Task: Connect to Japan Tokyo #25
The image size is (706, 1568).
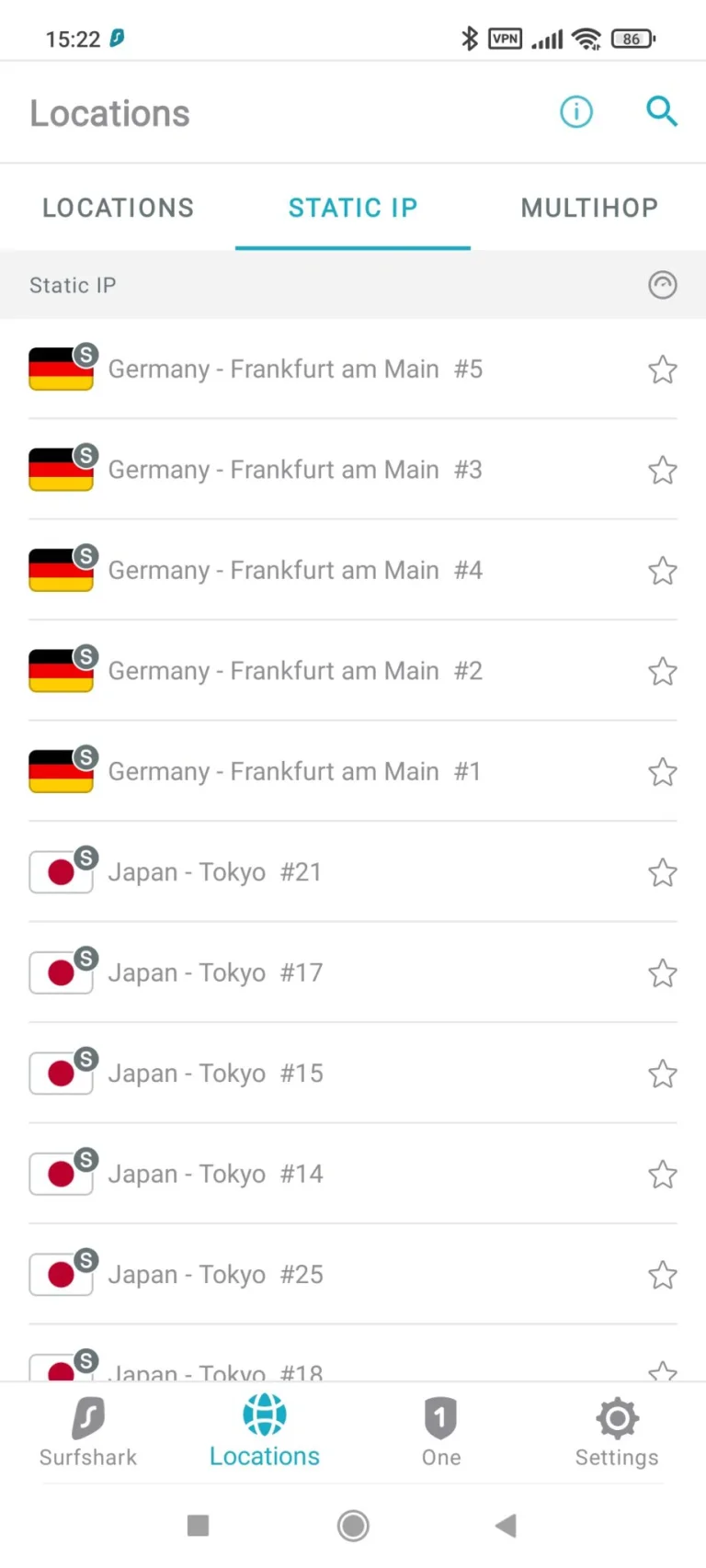Action: coord(215,1275)
